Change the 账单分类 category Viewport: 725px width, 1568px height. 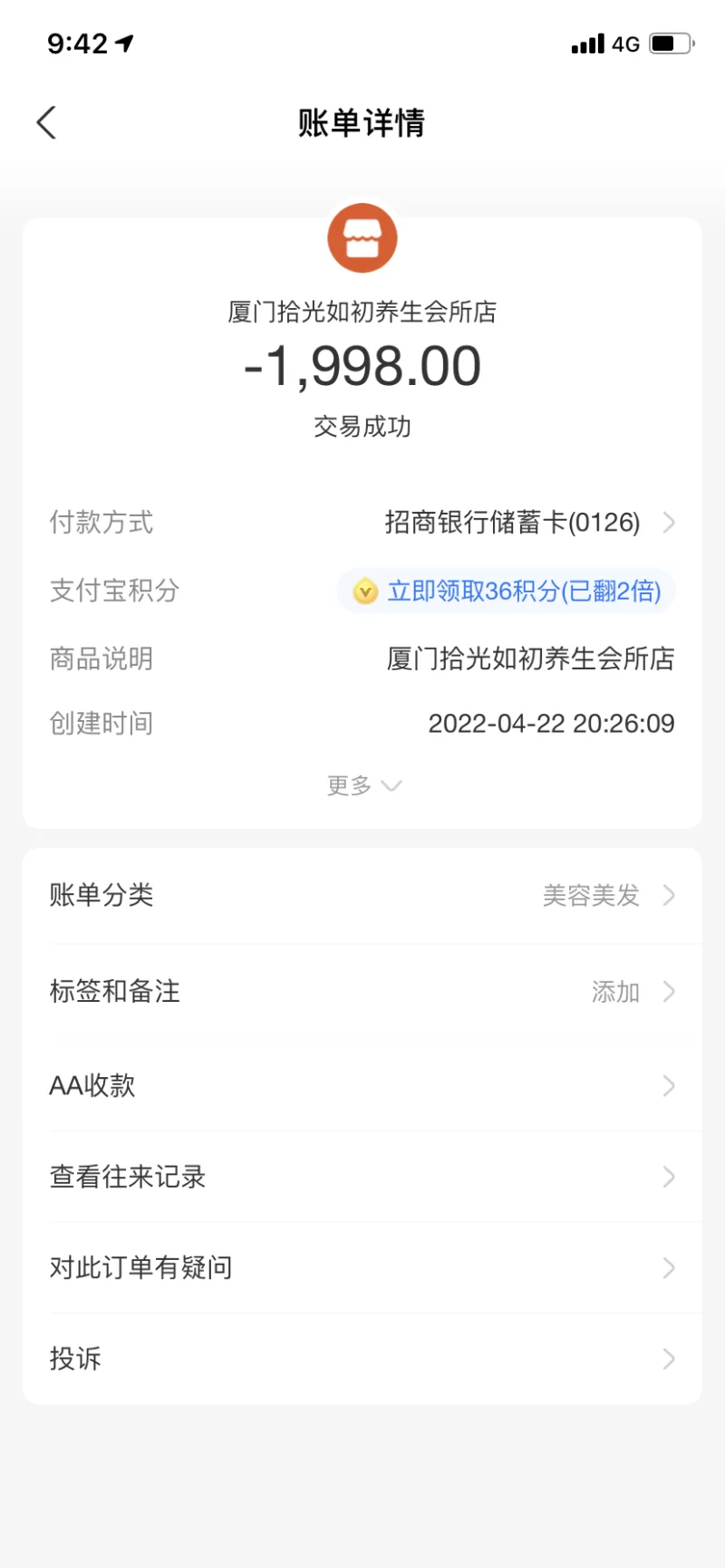point(362,896)
